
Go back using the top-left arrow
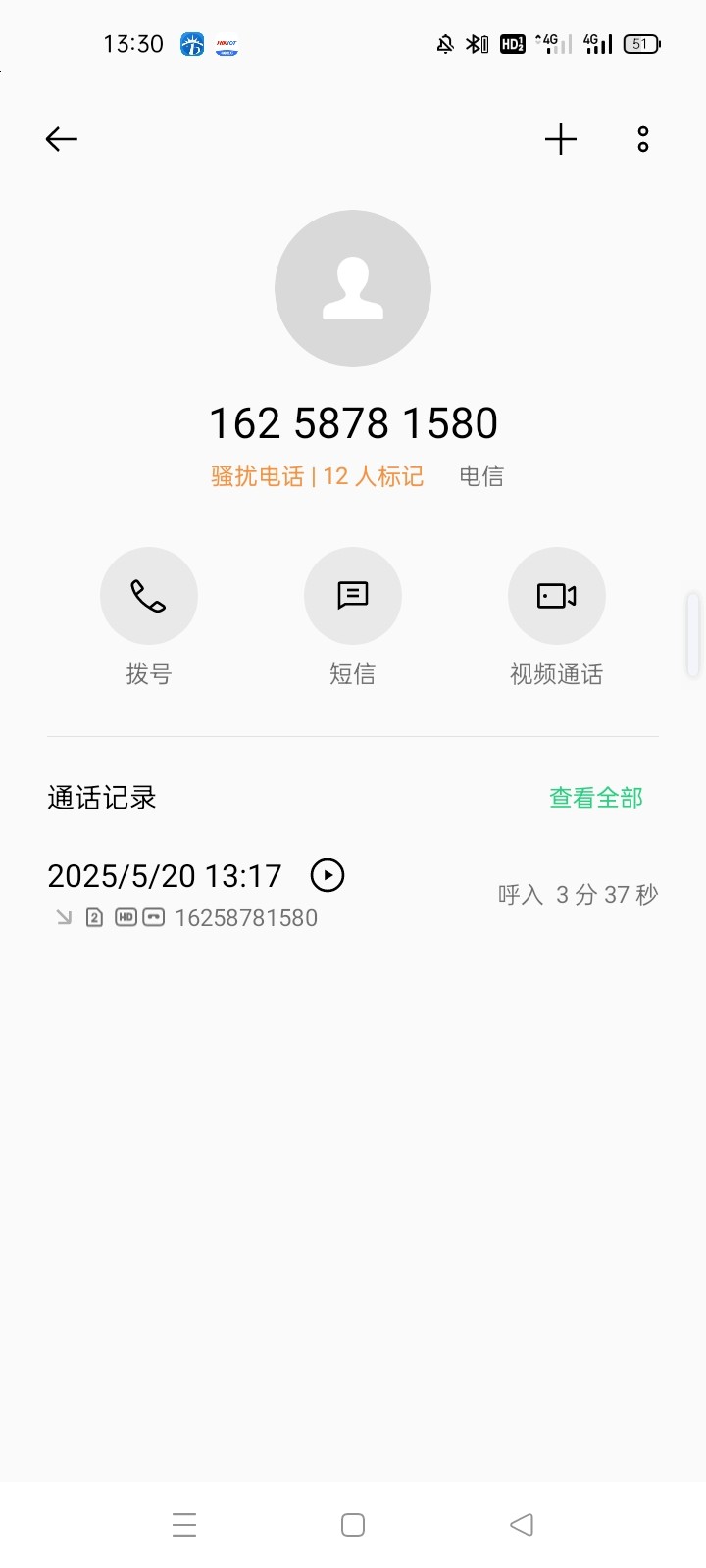coord(61,140)
